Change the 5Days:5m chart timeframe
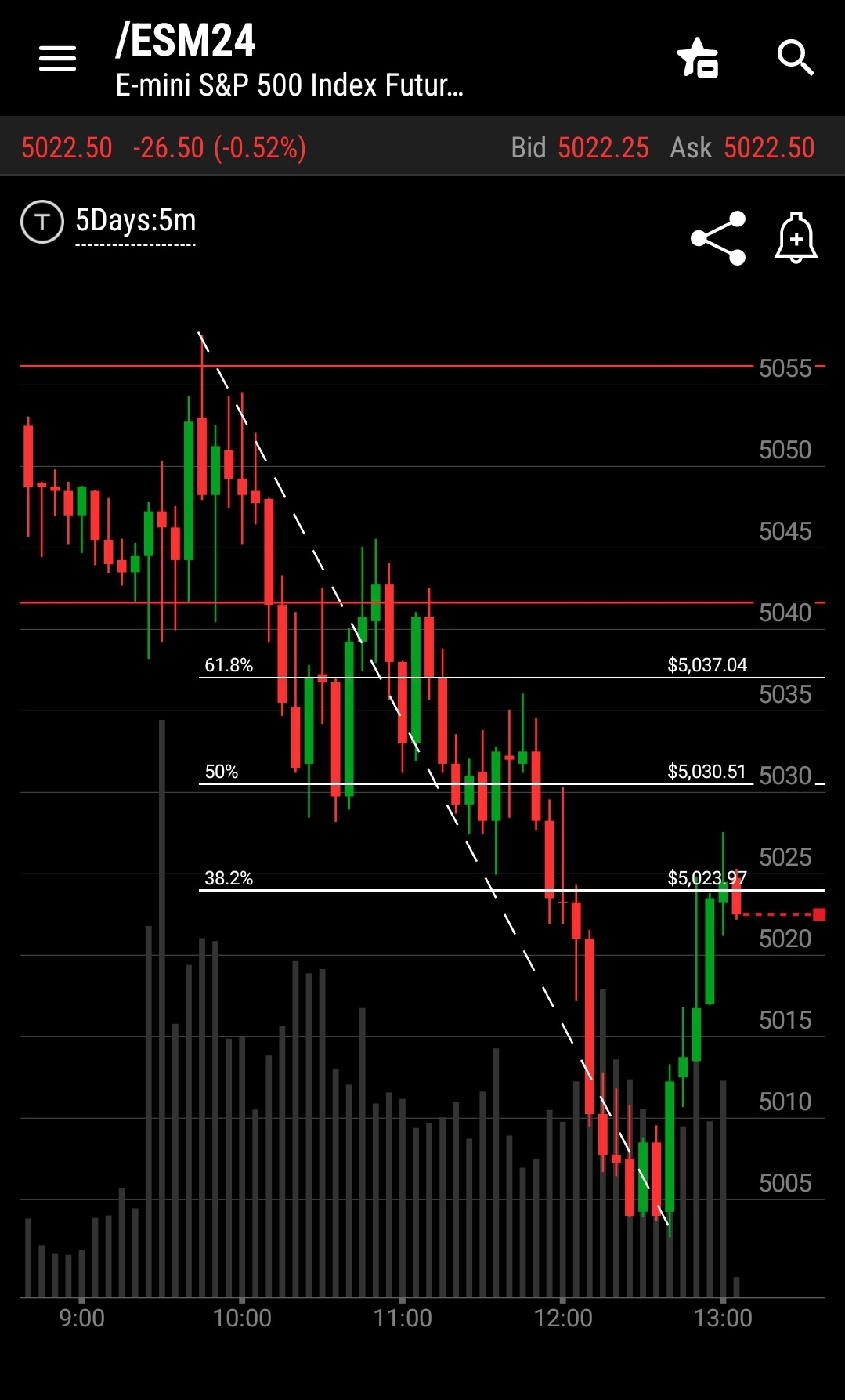The image size is (845, 1400). click(x=135, y=222)
